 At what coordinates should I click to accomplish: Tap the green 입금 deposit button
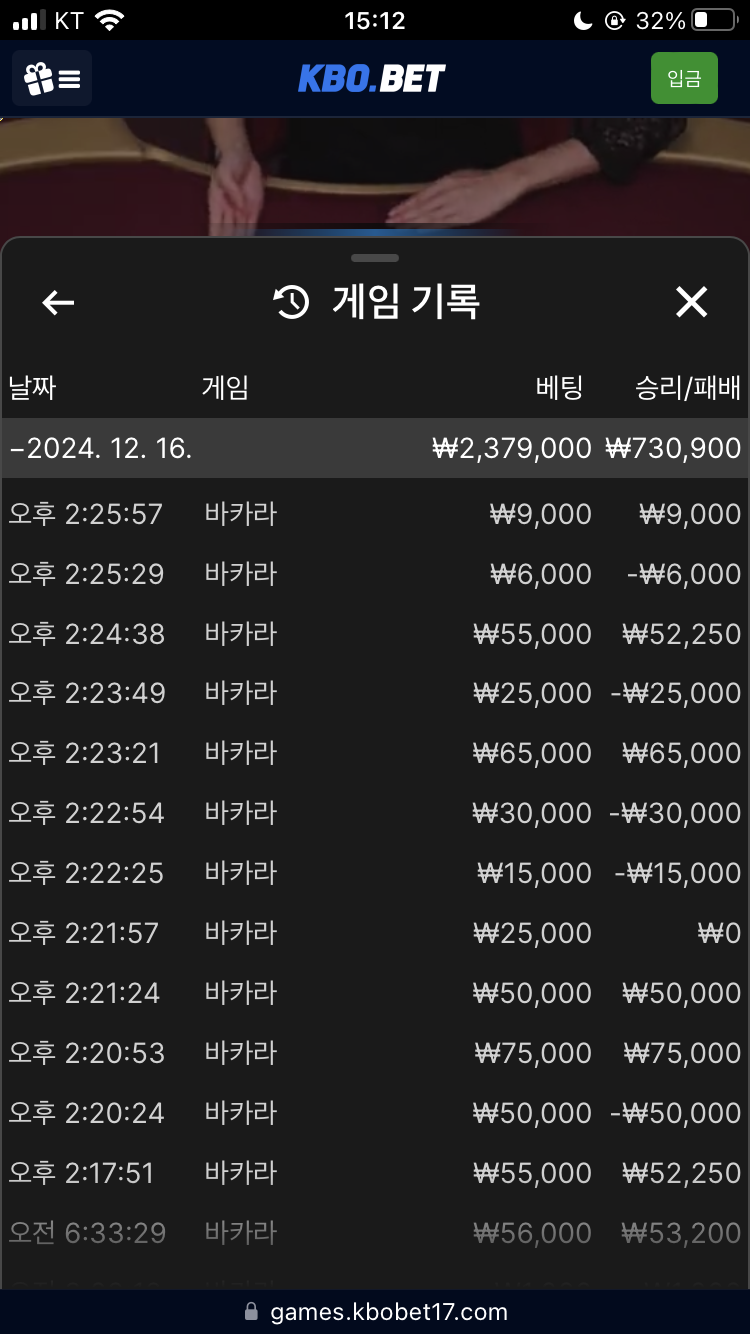684,78
